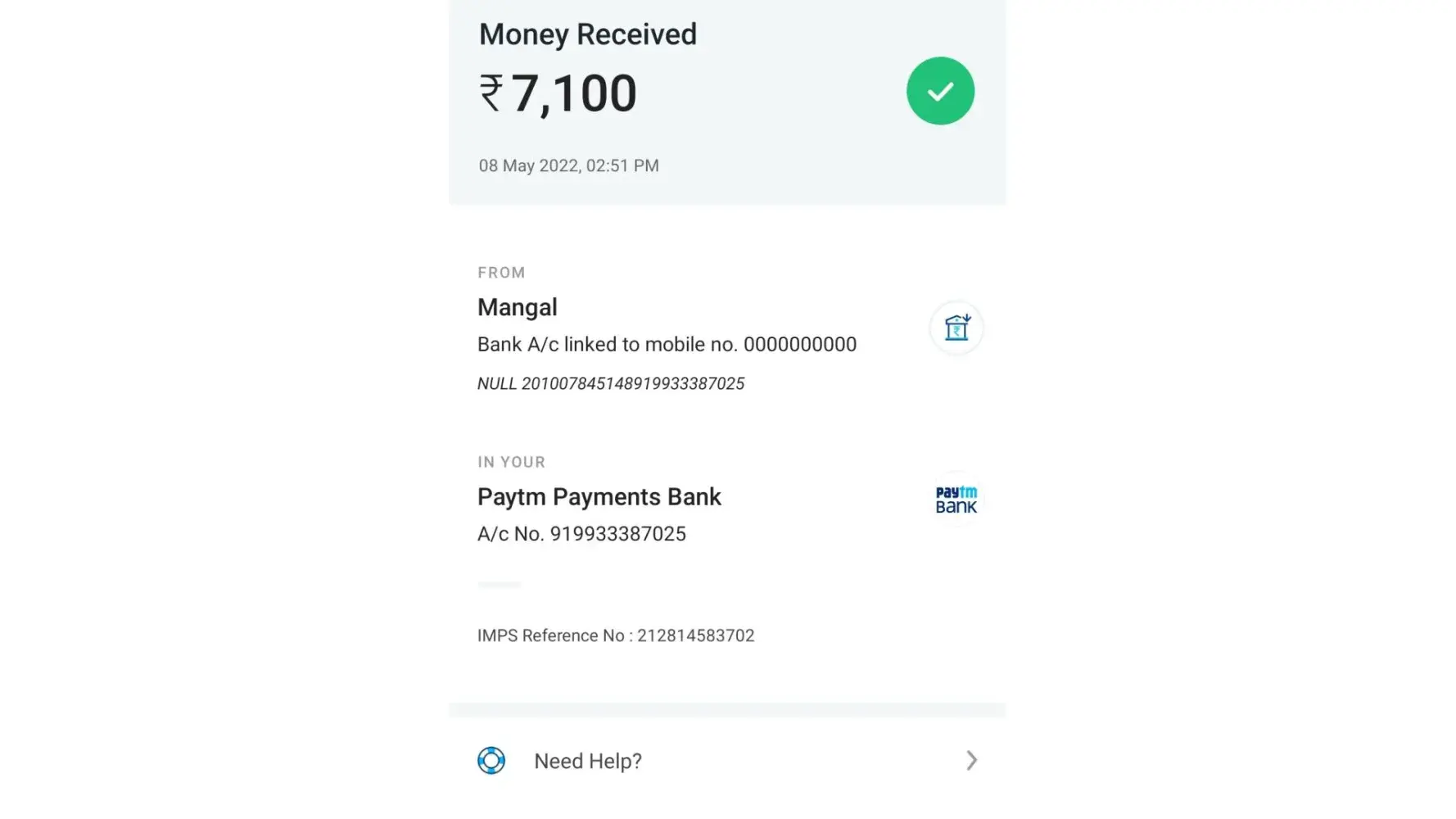Open the Need Help? row

point(726,761)
